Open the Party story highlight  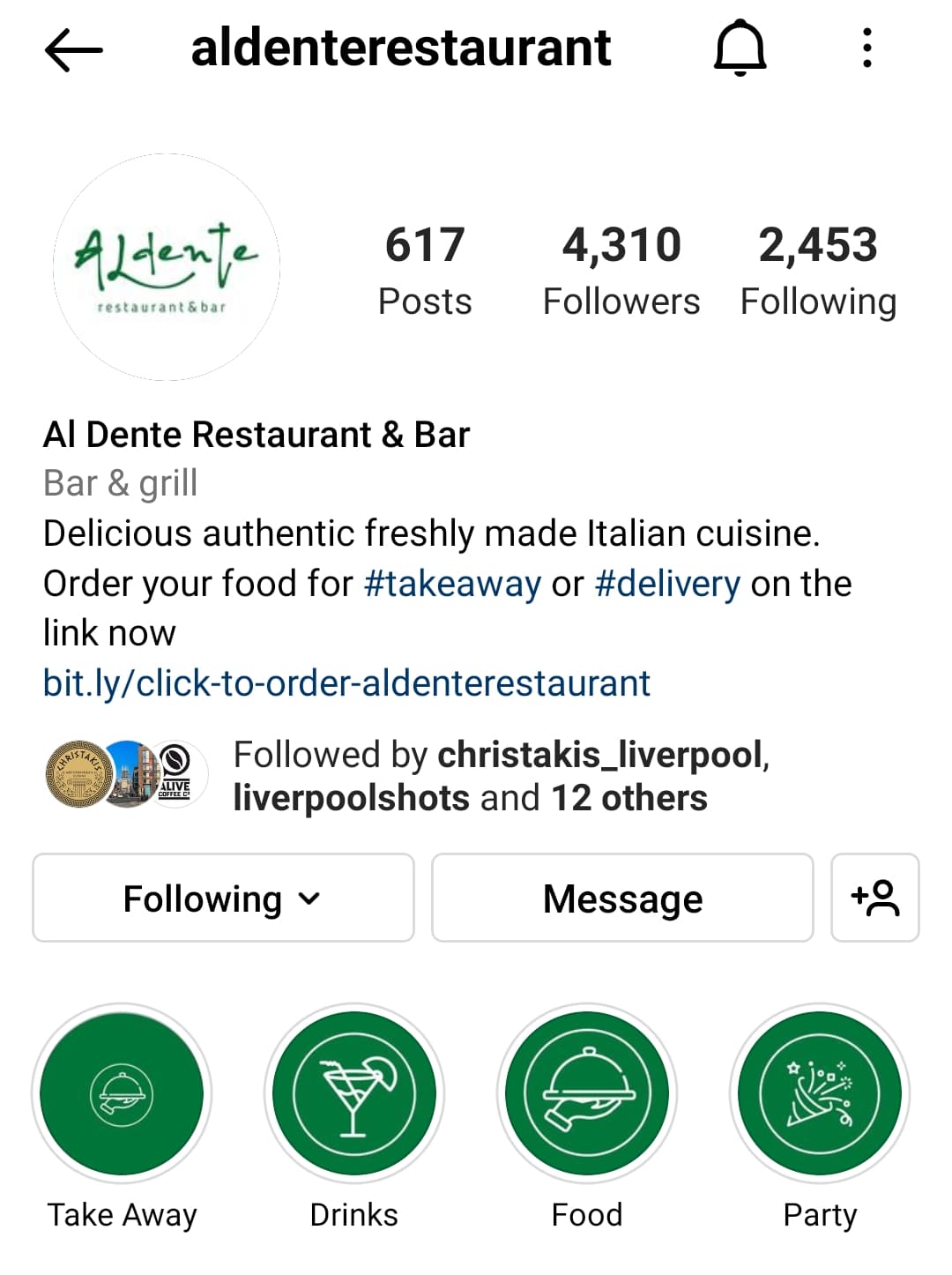(820, 1094)
